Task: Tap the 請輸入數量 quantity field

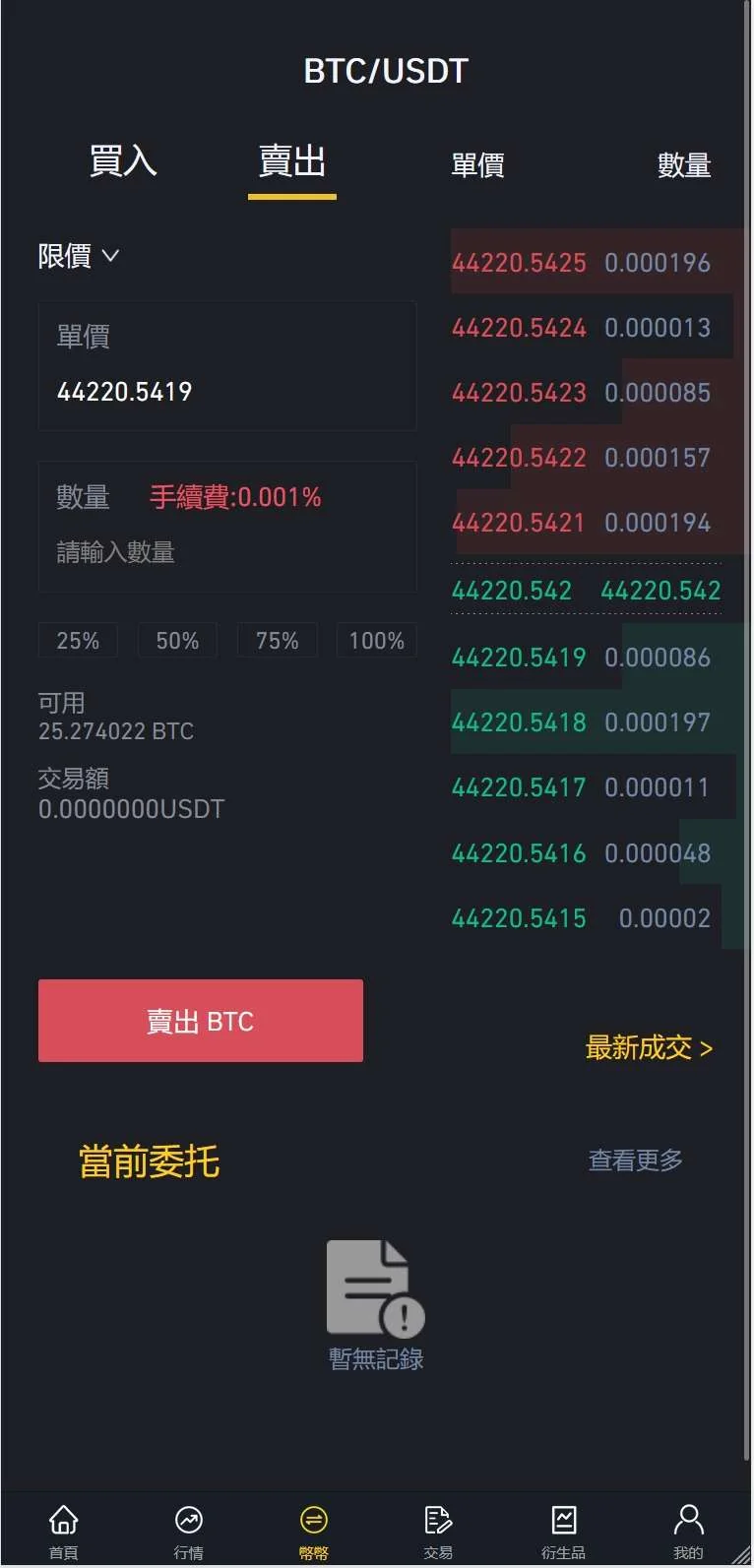Action: pos(226,552)
